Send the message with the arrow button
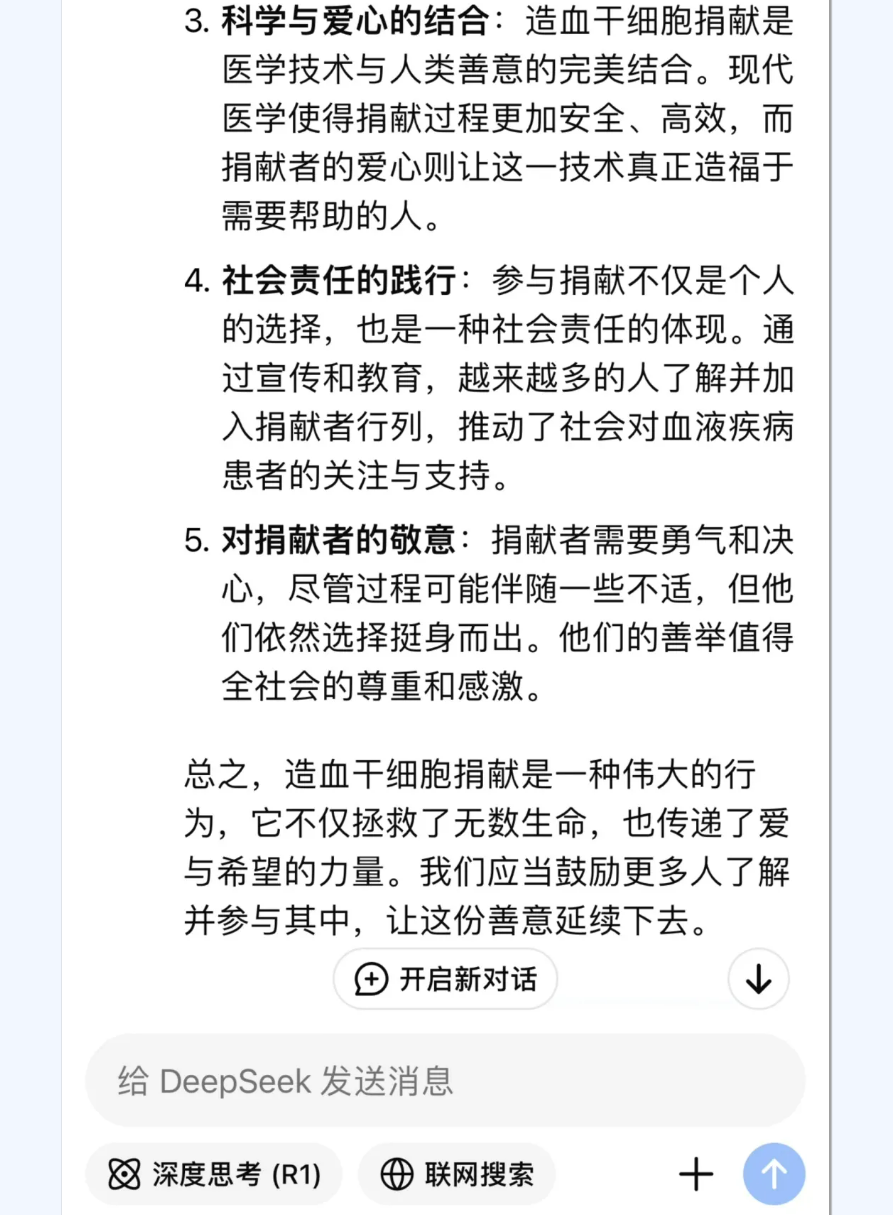The width and height of the screenshot is (893, 1215). pos(774,1174)
